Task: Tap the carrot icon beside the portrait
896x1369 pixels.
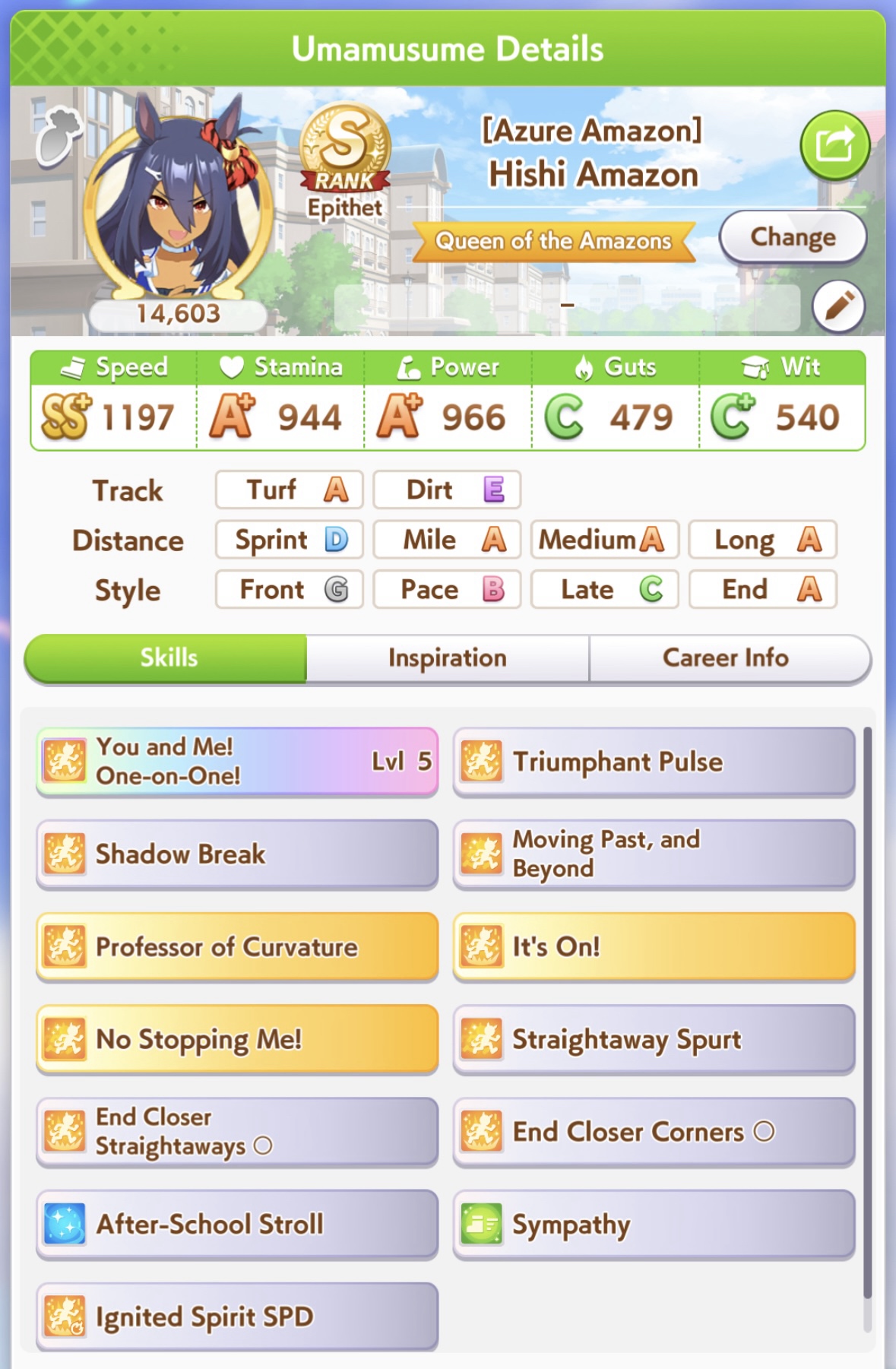Action: tap(58, 136)
